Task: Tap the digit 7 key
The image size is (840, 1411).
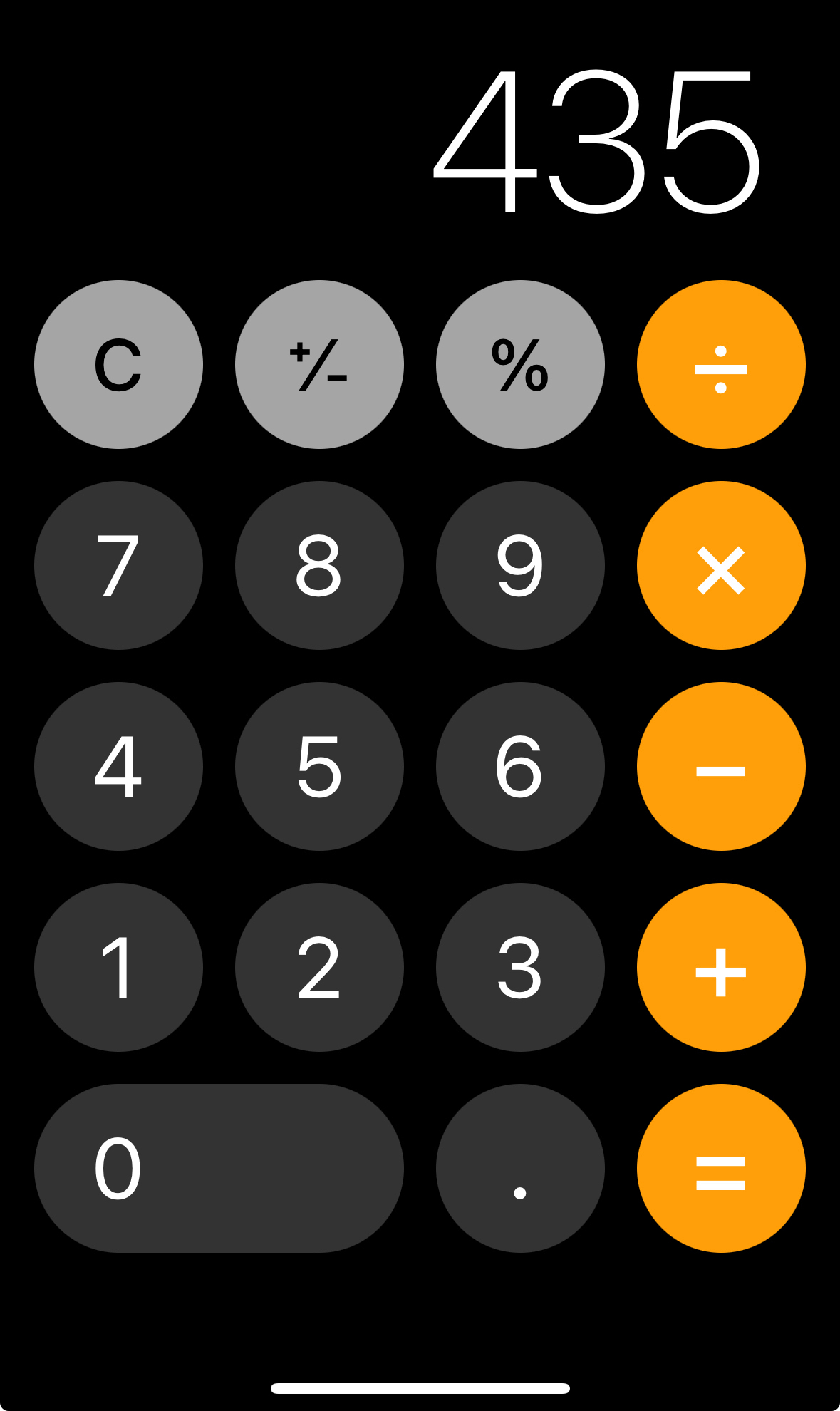Action: (118, 565)
